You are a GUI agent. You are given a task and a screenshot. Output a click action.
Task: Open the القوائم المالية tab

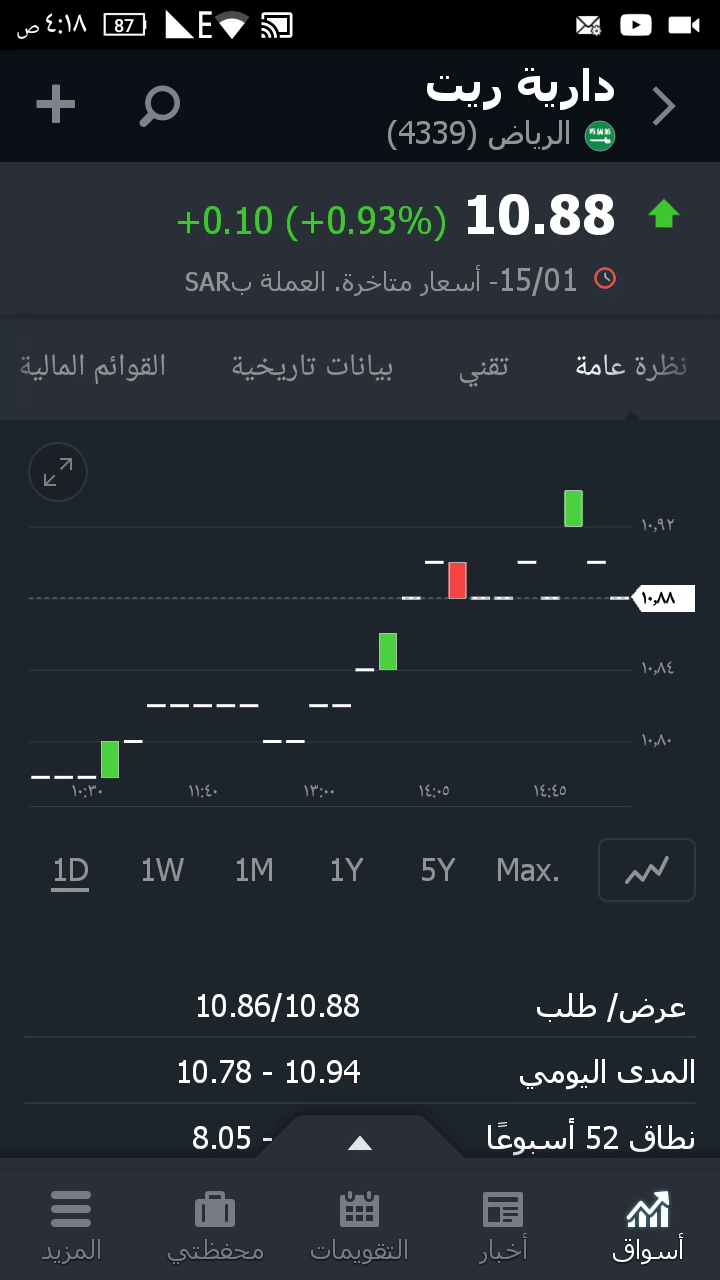pos(93,367)
